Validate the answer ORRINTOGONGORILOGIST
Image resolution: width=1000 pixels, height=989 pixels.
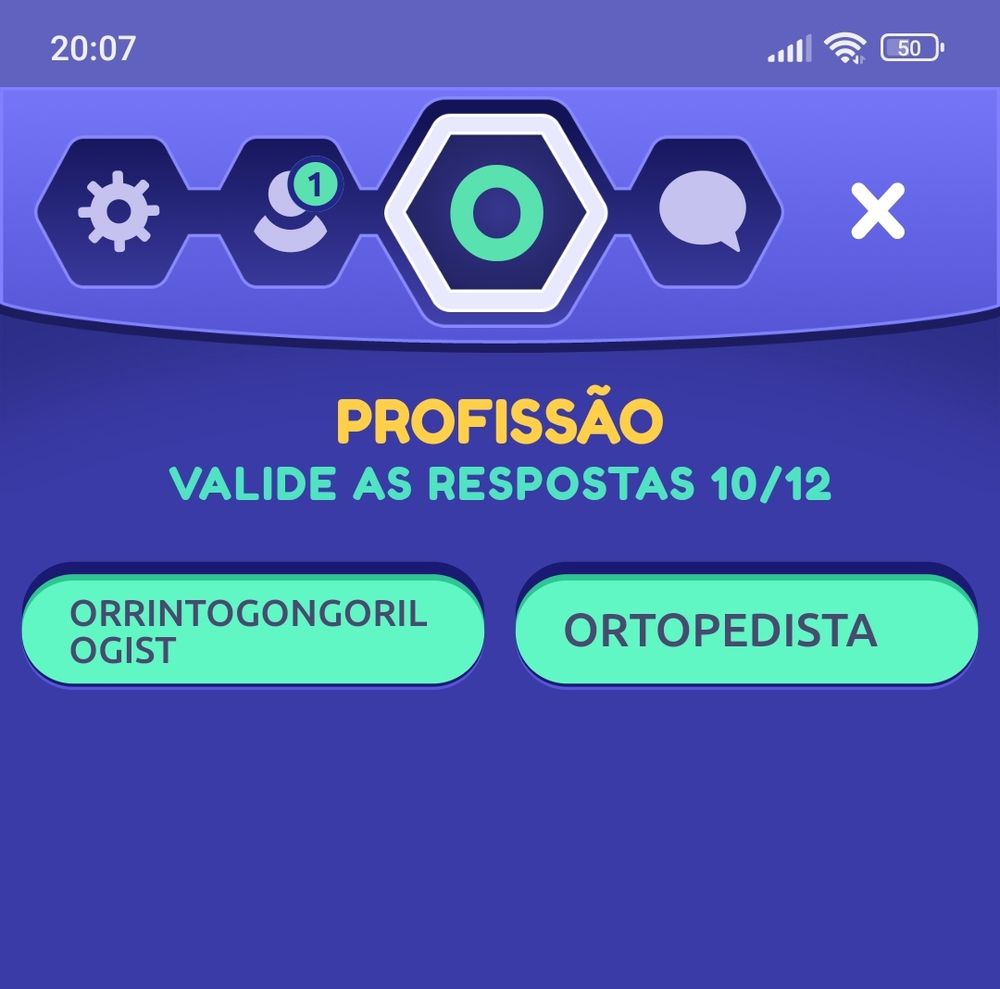click(x=252, y=631)
